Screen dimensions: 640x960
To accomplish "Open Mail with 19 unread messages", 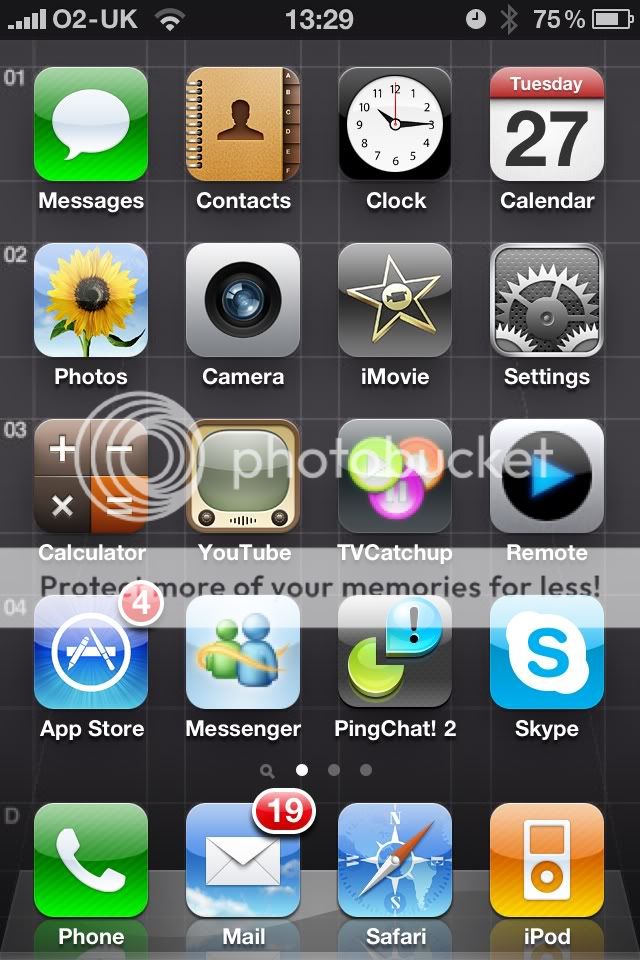I will (243, 860).
